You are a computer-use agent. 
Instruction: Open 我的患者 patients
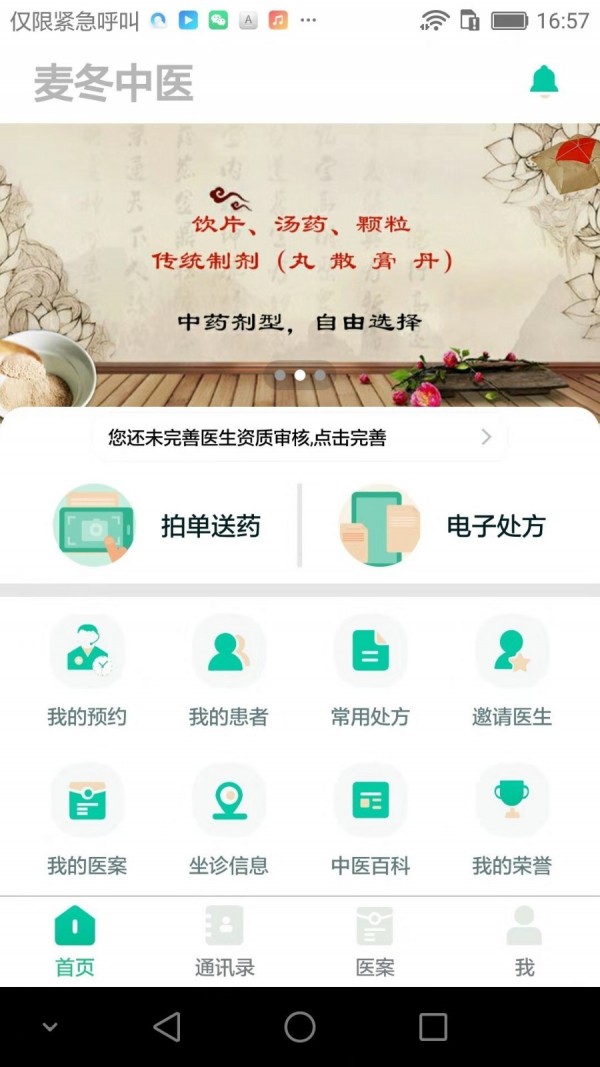click(229, 671)
